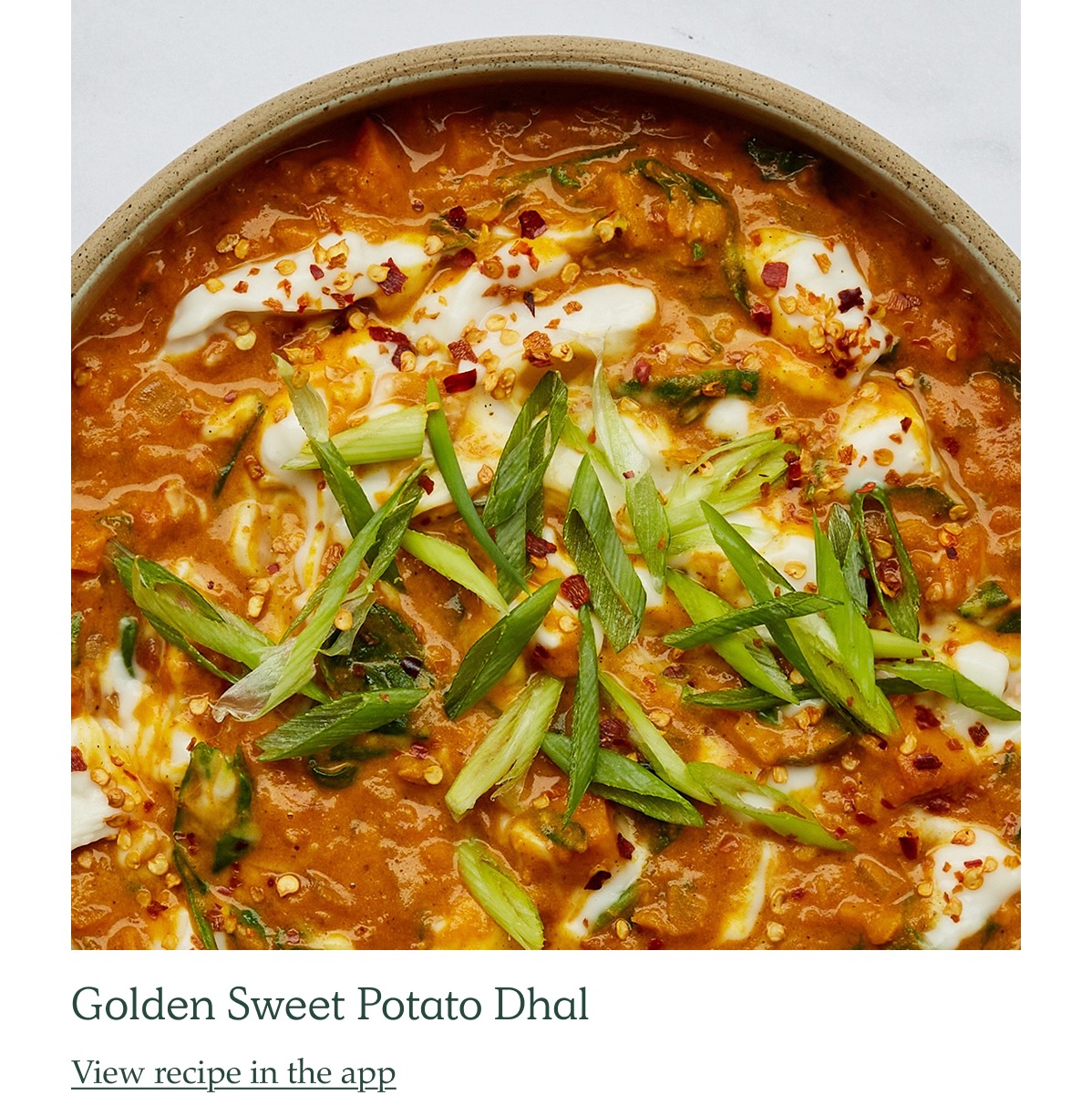Open the Golden Sweet Potato Dhal recipe
The height and width of the screenshot is (1116, 1092).
[x=233, y=1073]
